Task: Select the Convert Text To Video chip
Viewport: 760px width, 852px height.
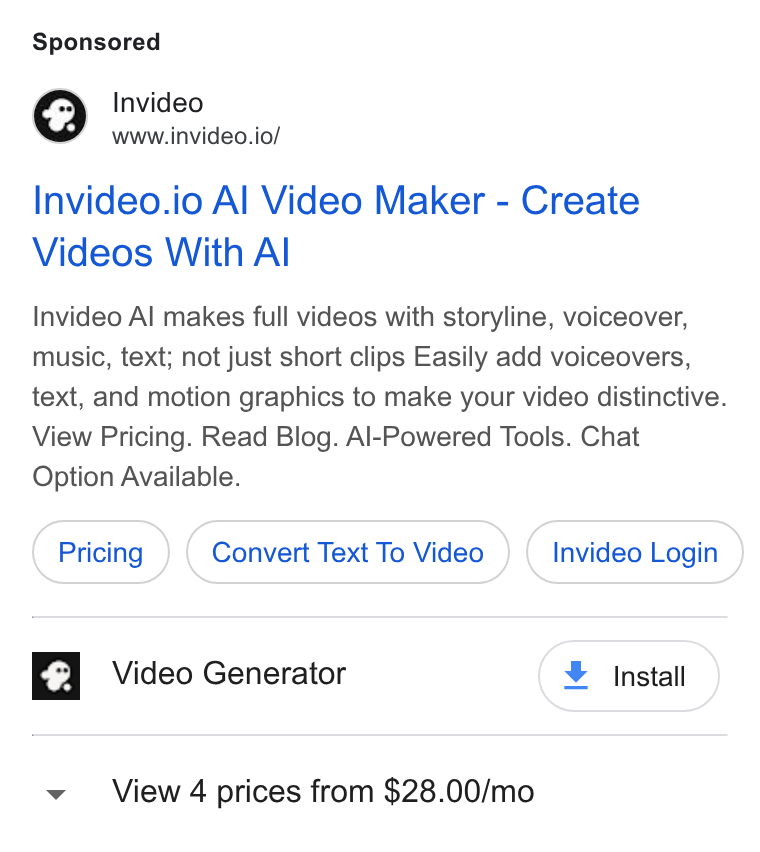Action: point(348,552)
